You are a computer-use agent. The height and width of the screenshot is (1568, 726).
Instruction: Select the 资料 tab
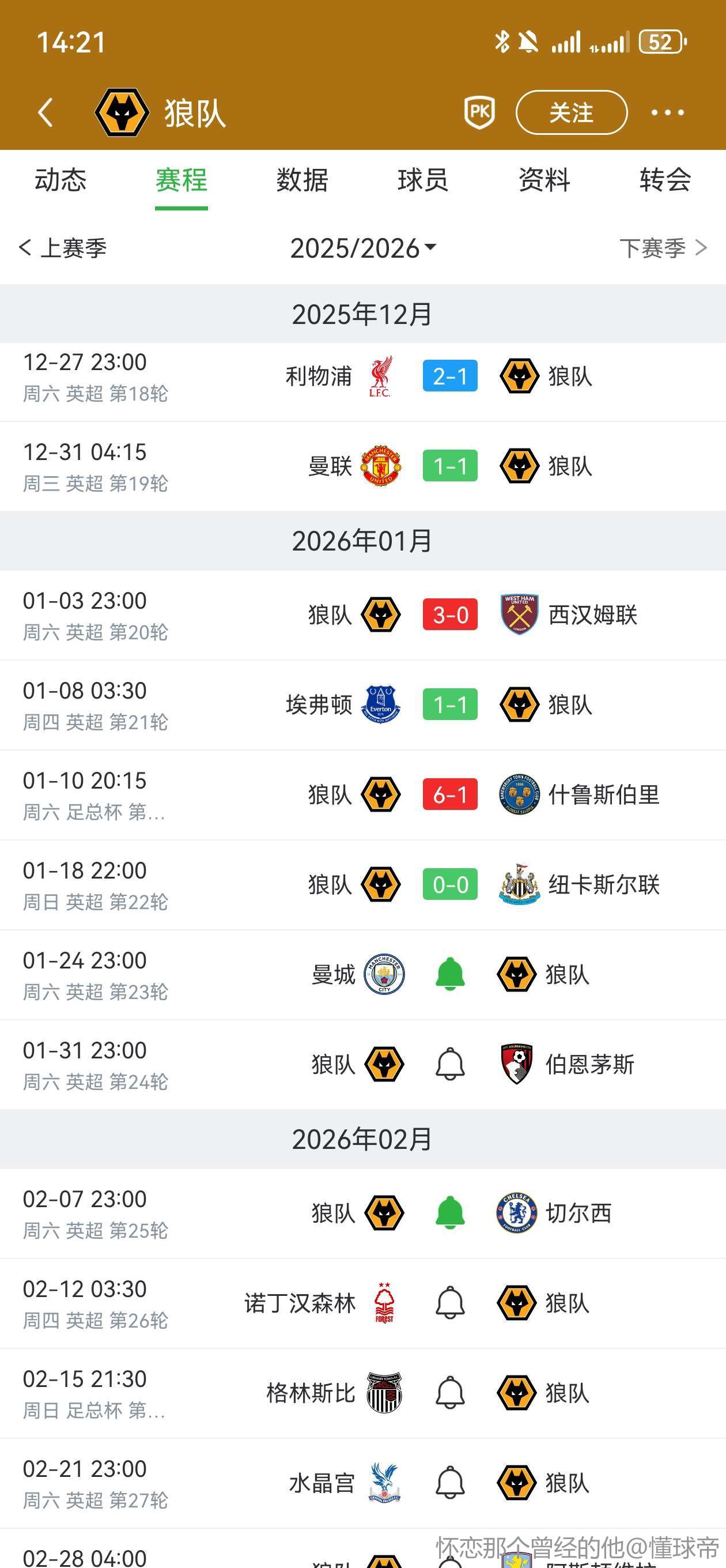coord(544,180)
